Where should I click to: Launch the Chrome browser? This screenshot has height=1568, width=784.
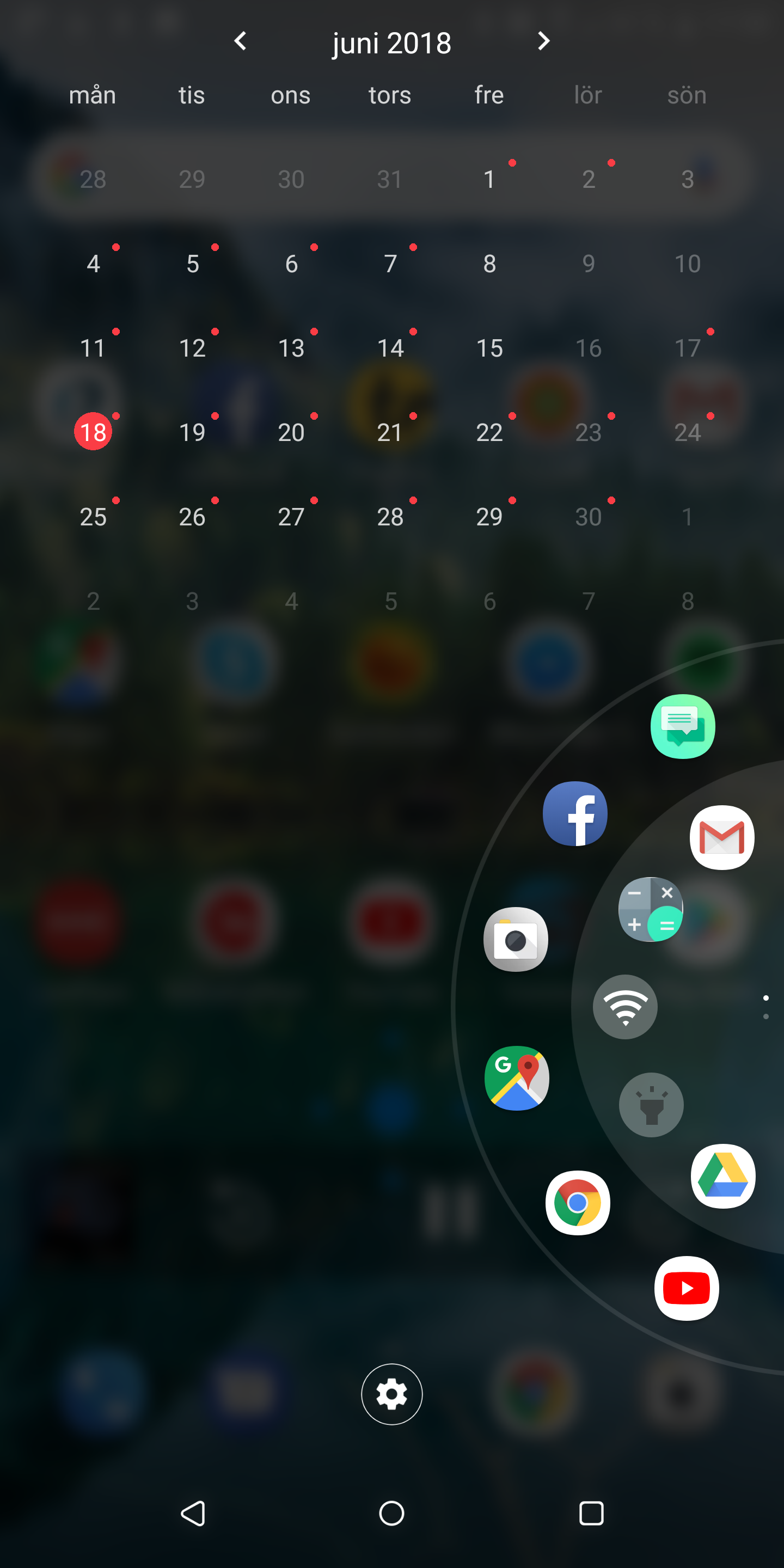click(578, 1203)
